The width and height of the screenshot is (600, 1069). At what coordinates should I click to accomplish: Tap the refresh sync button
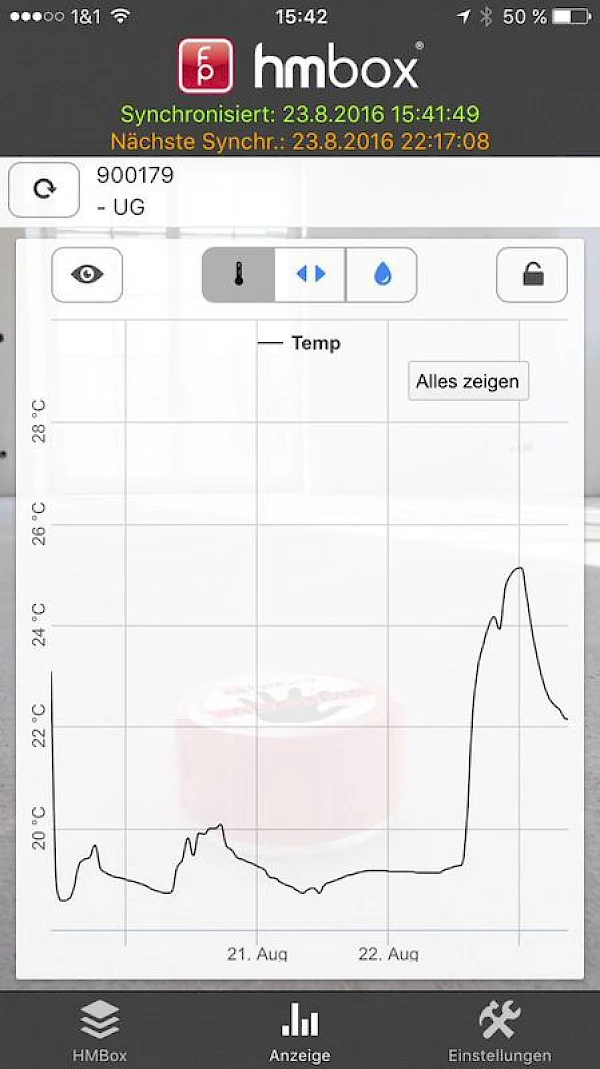(44, 189)
